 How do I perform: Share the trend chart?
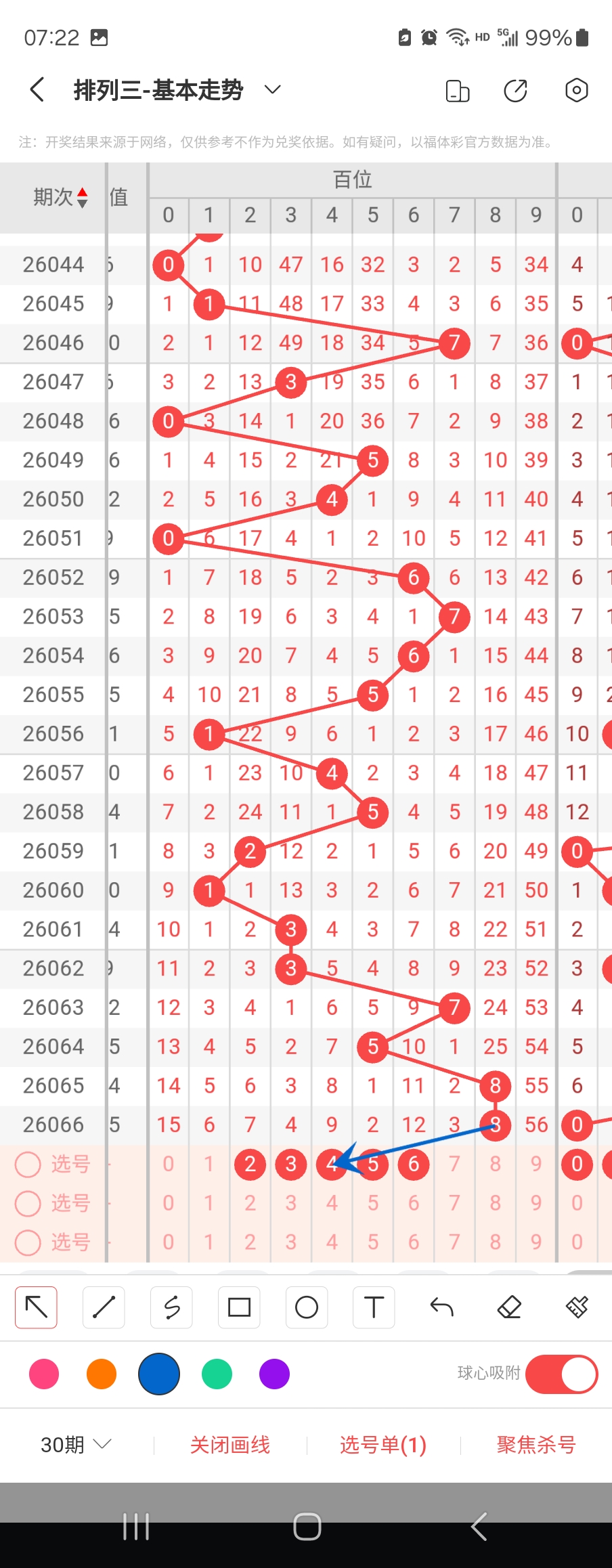coord(516,91)
